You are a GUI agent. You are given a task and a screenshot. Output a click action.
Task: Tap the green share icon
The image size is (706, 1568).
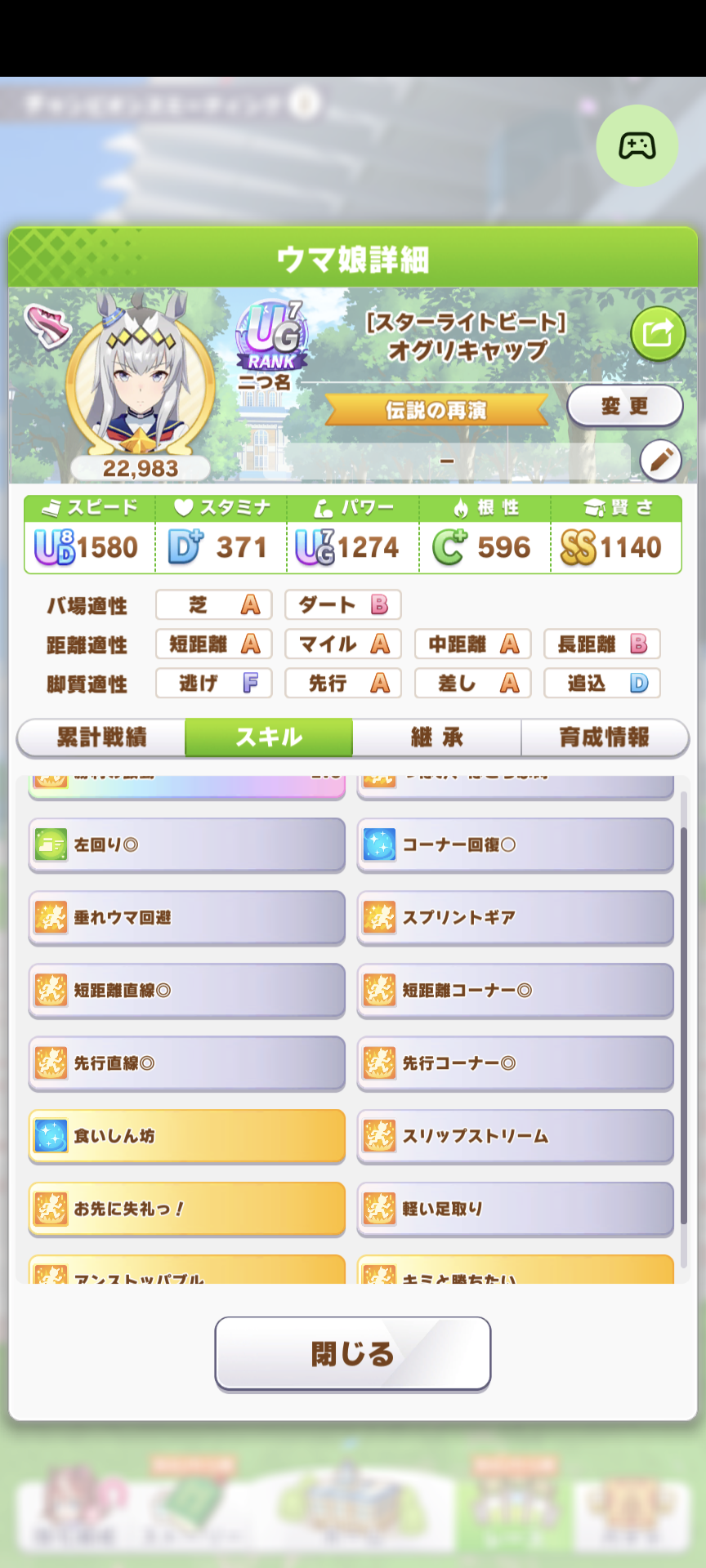[x=658, y=333]
